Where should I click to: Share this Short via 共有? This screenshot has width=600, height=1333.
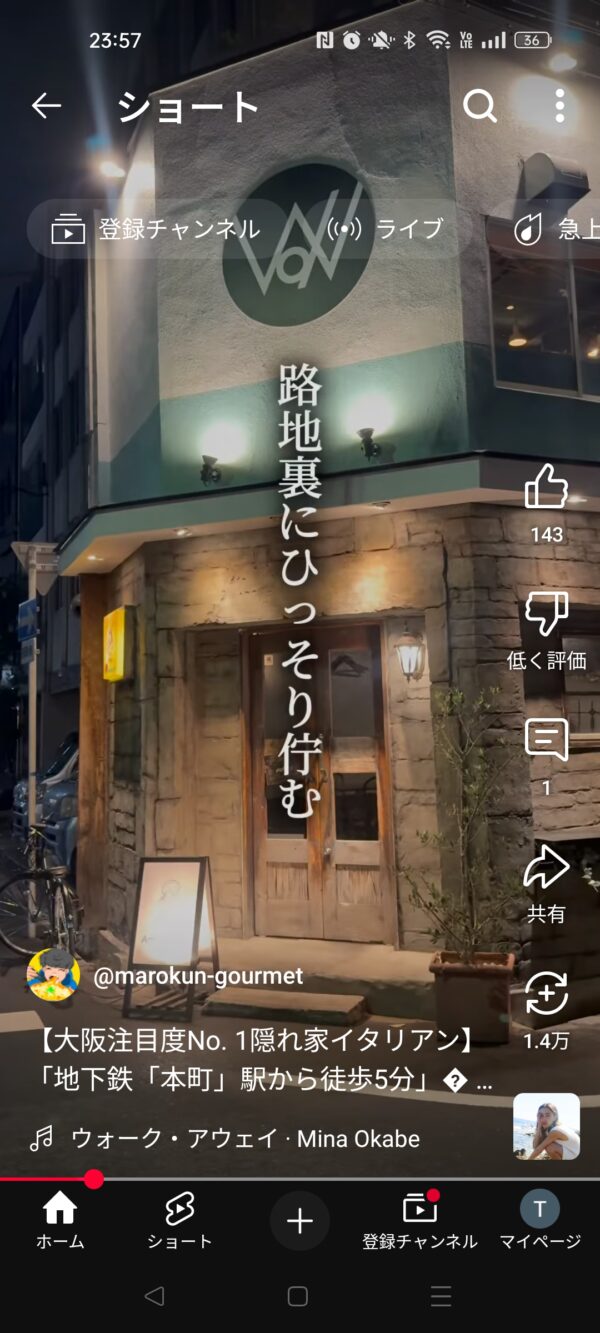546,868
